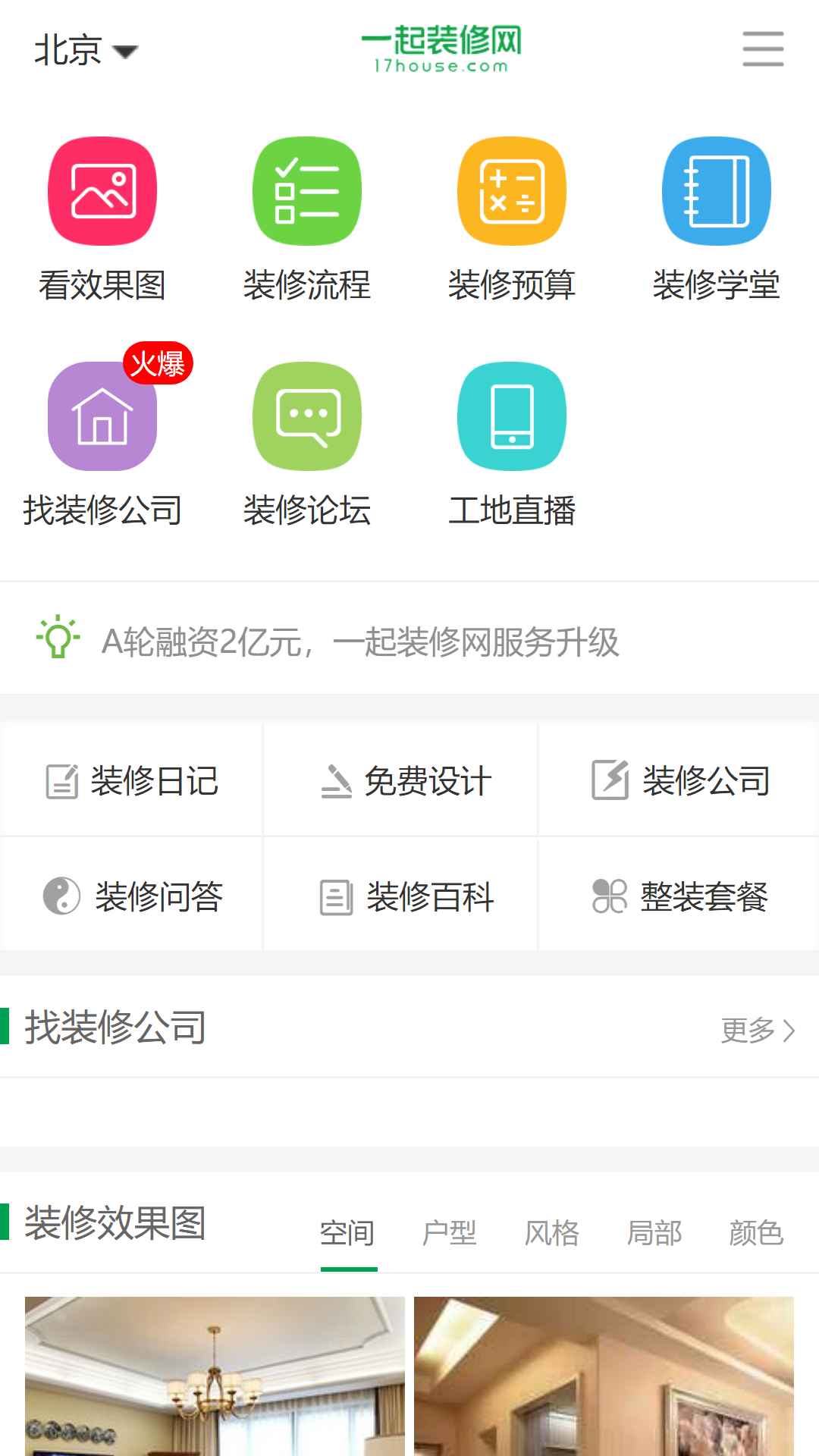Open 装修百科
Viewport: 819px width, 1456px height.
click(406, 896)
